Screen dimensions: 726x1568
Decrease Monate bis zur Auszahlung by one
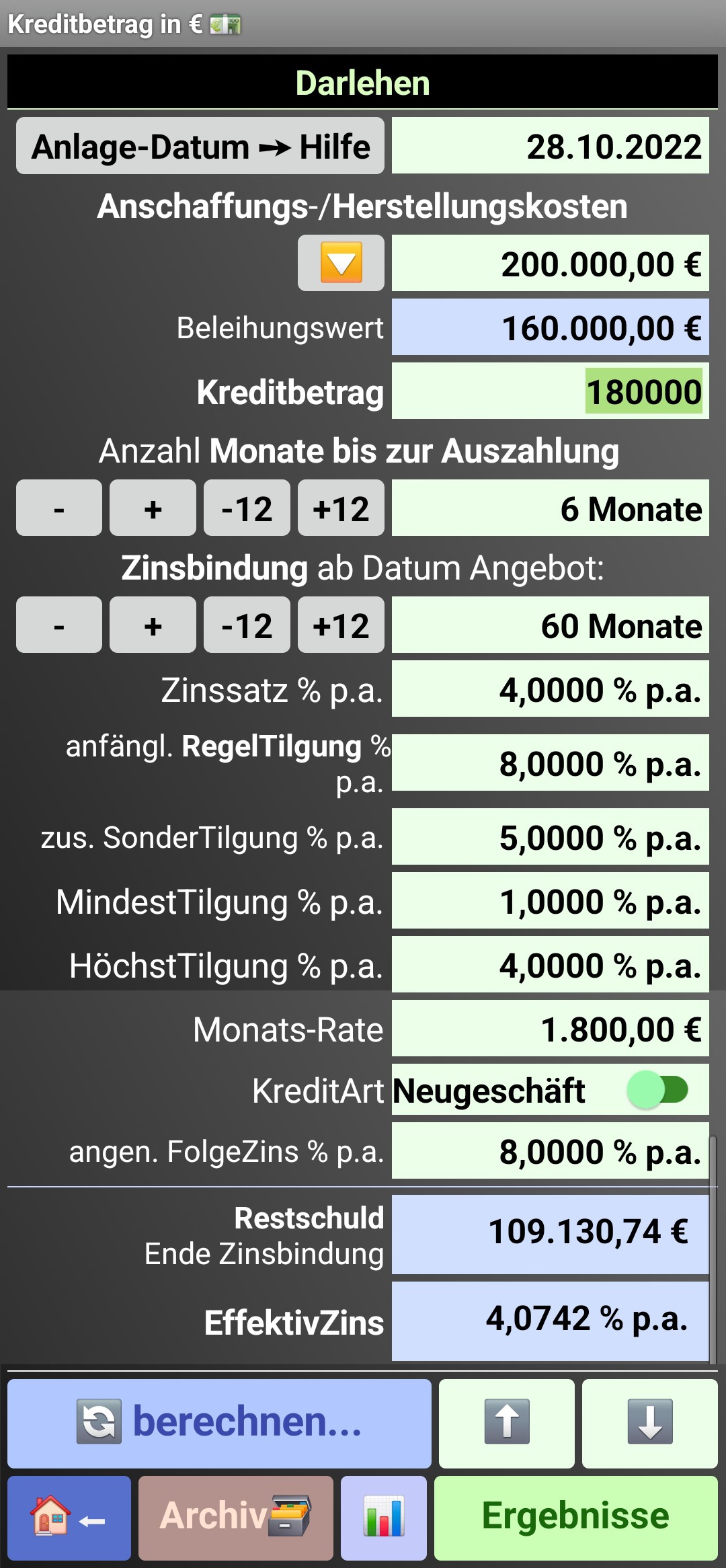pos(59,508)
